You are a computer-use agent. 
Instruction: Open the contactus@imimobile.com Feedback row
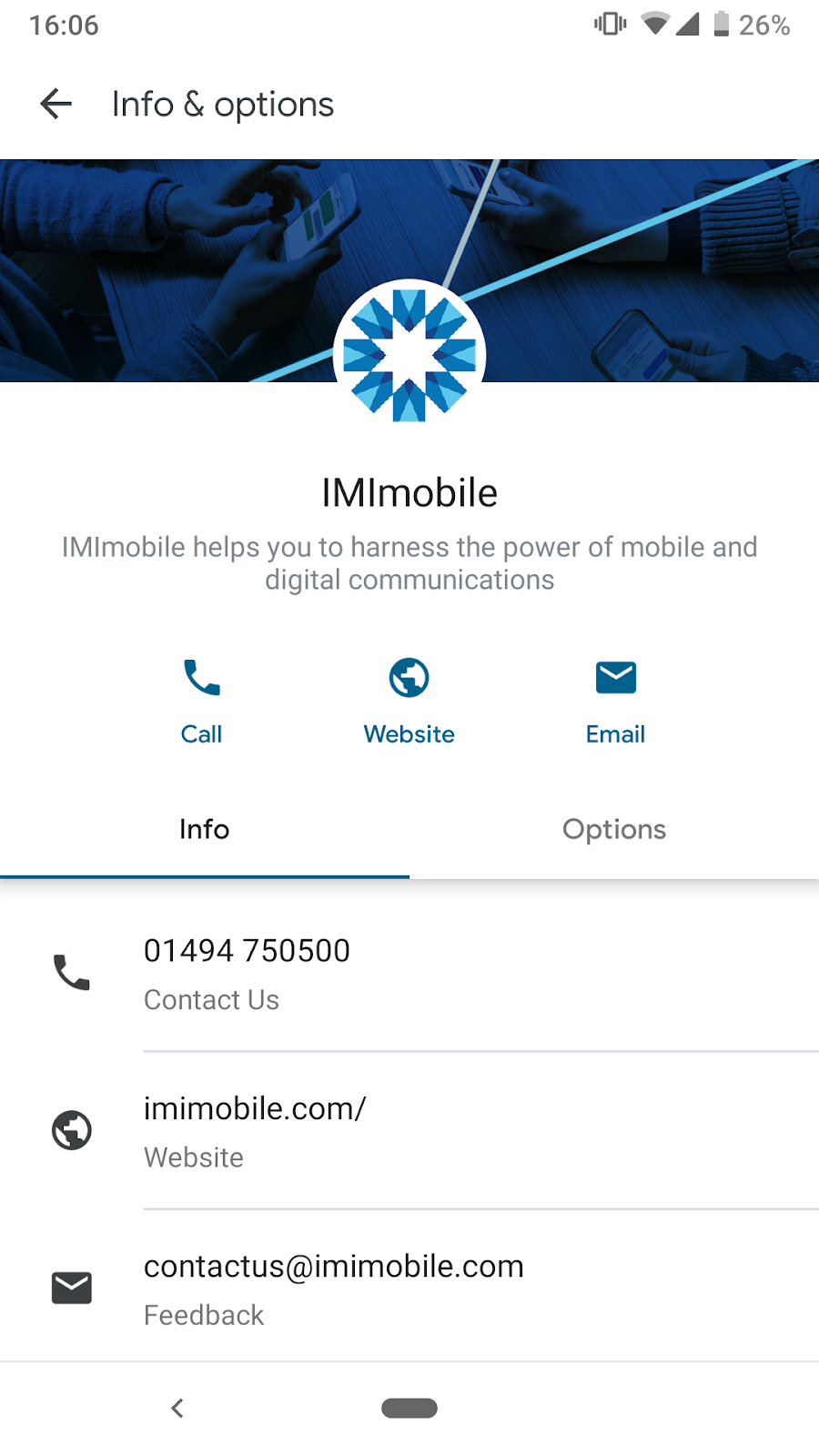pyautogui.click(x=409, y=1289)
